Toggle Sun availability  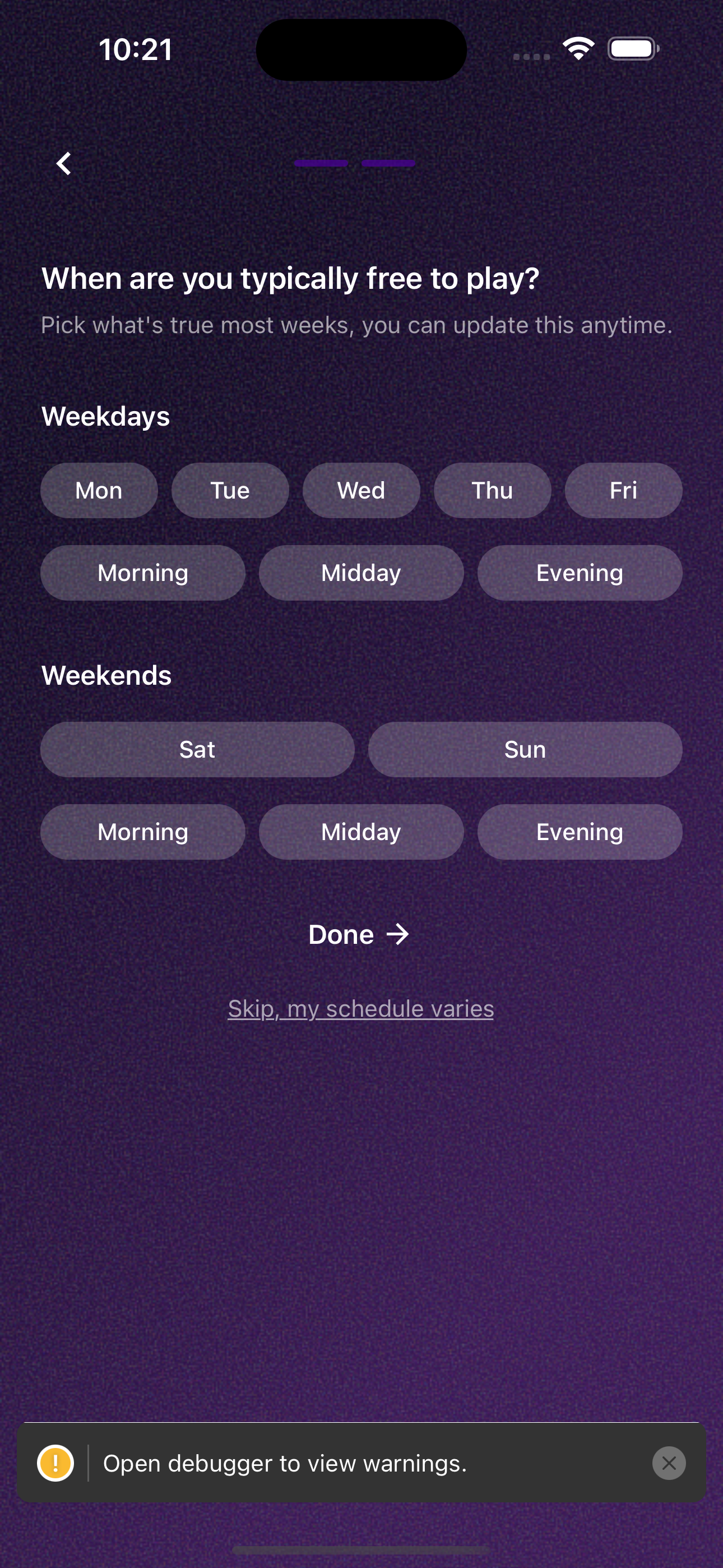click(x=525, y=749)
